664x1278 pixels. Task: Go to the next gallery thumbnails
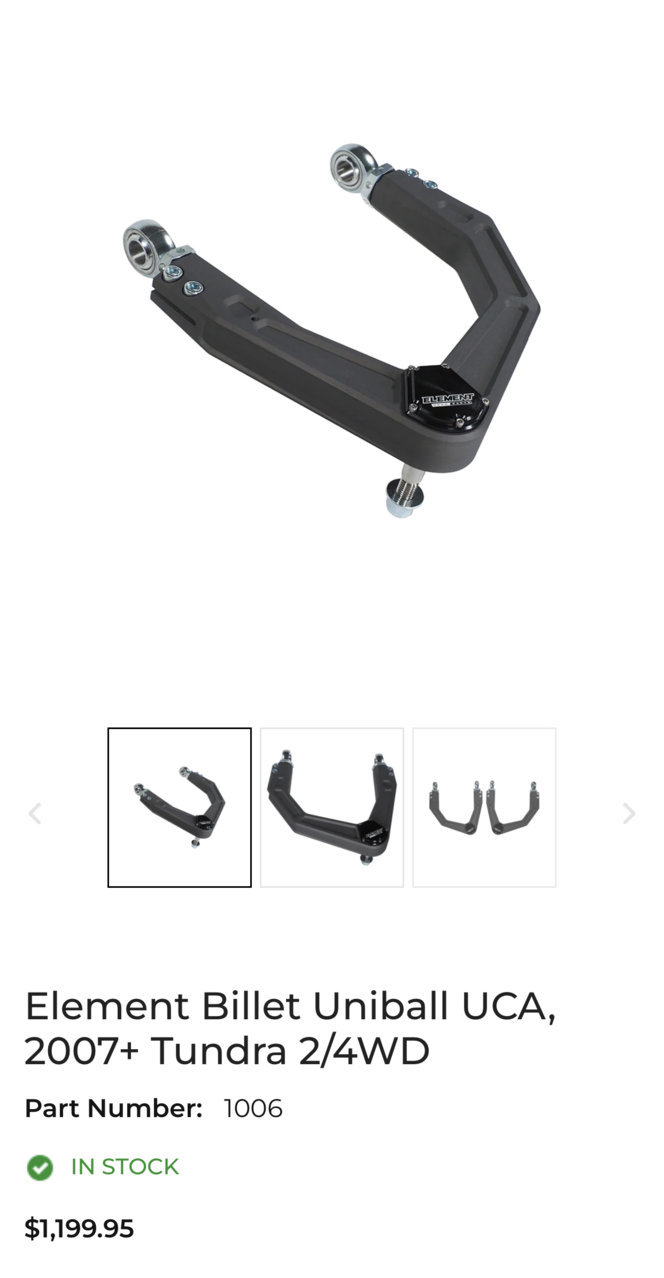628,814
